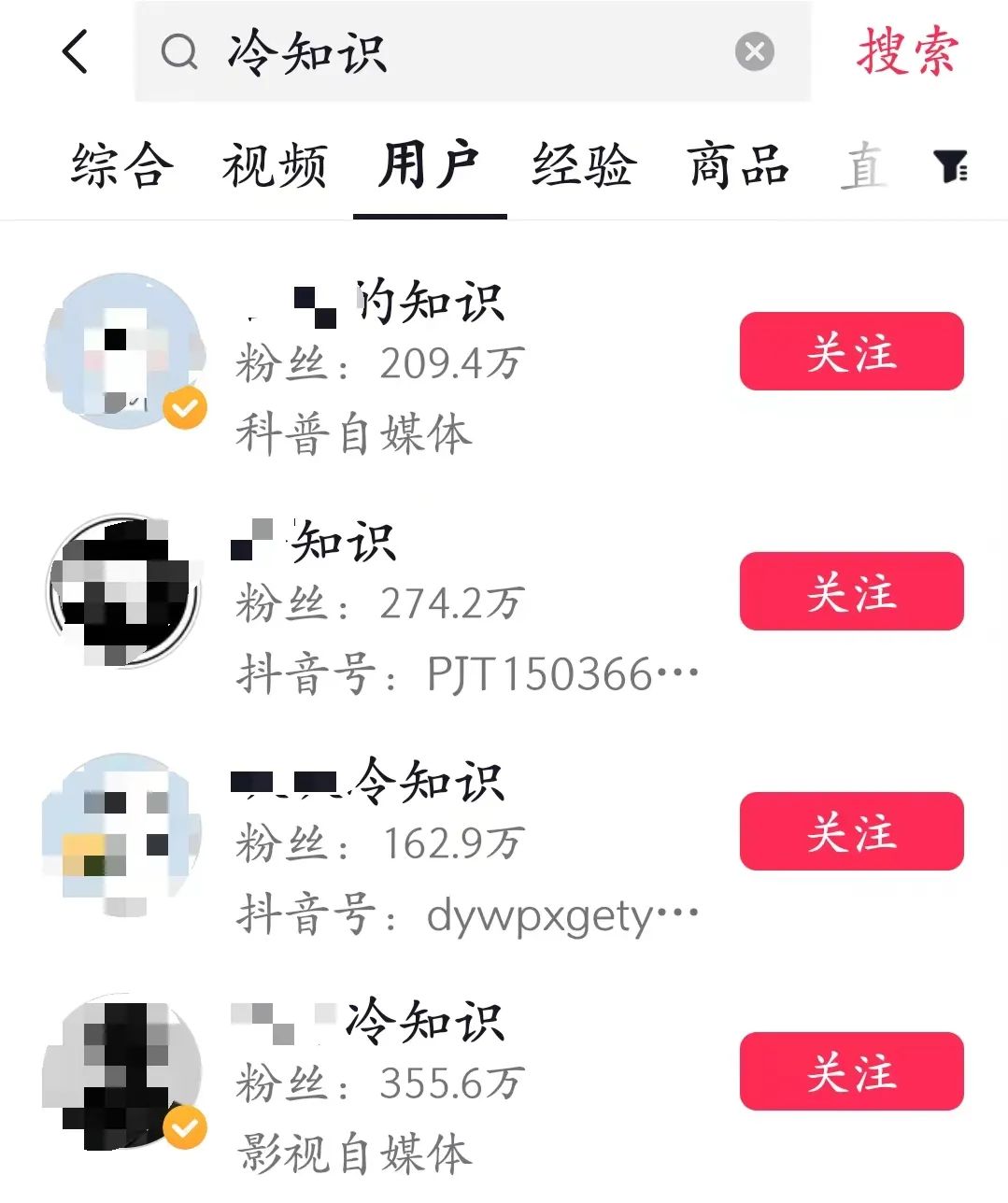Click the magnifier icon in the search bar

coord(178,51)
